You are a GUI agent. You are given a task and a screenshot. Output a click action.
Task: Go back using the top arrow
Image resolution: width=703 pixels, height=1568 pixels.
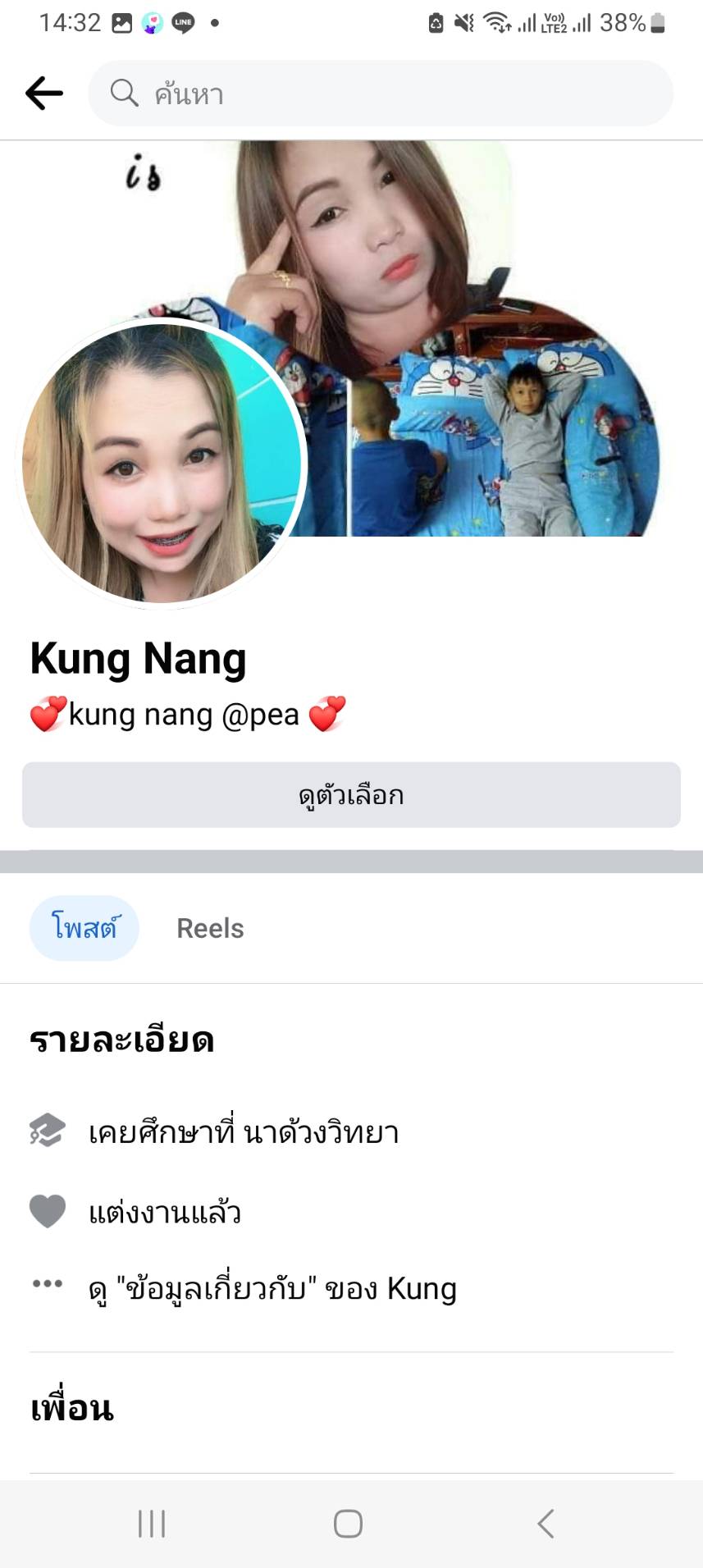44,94
